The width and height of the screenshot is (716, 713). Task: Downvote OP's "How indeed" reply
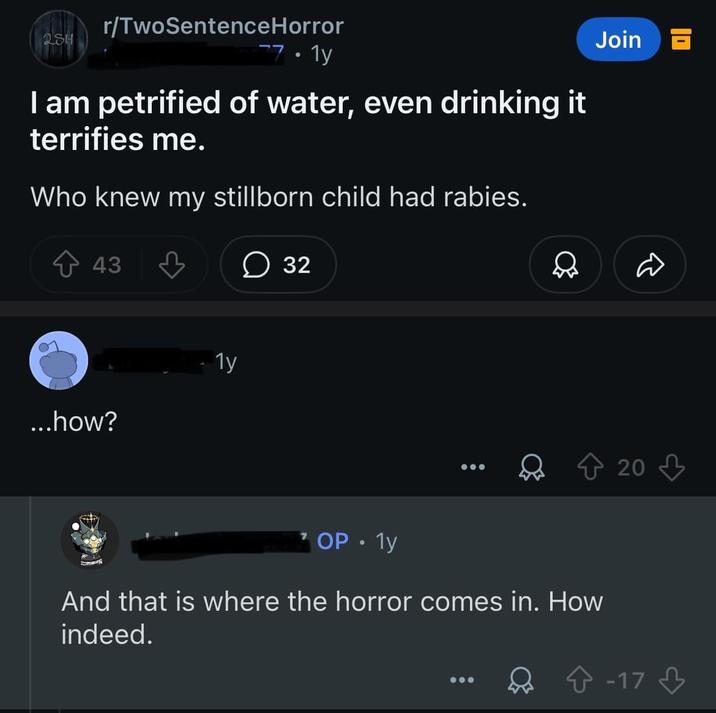(673, 681)
